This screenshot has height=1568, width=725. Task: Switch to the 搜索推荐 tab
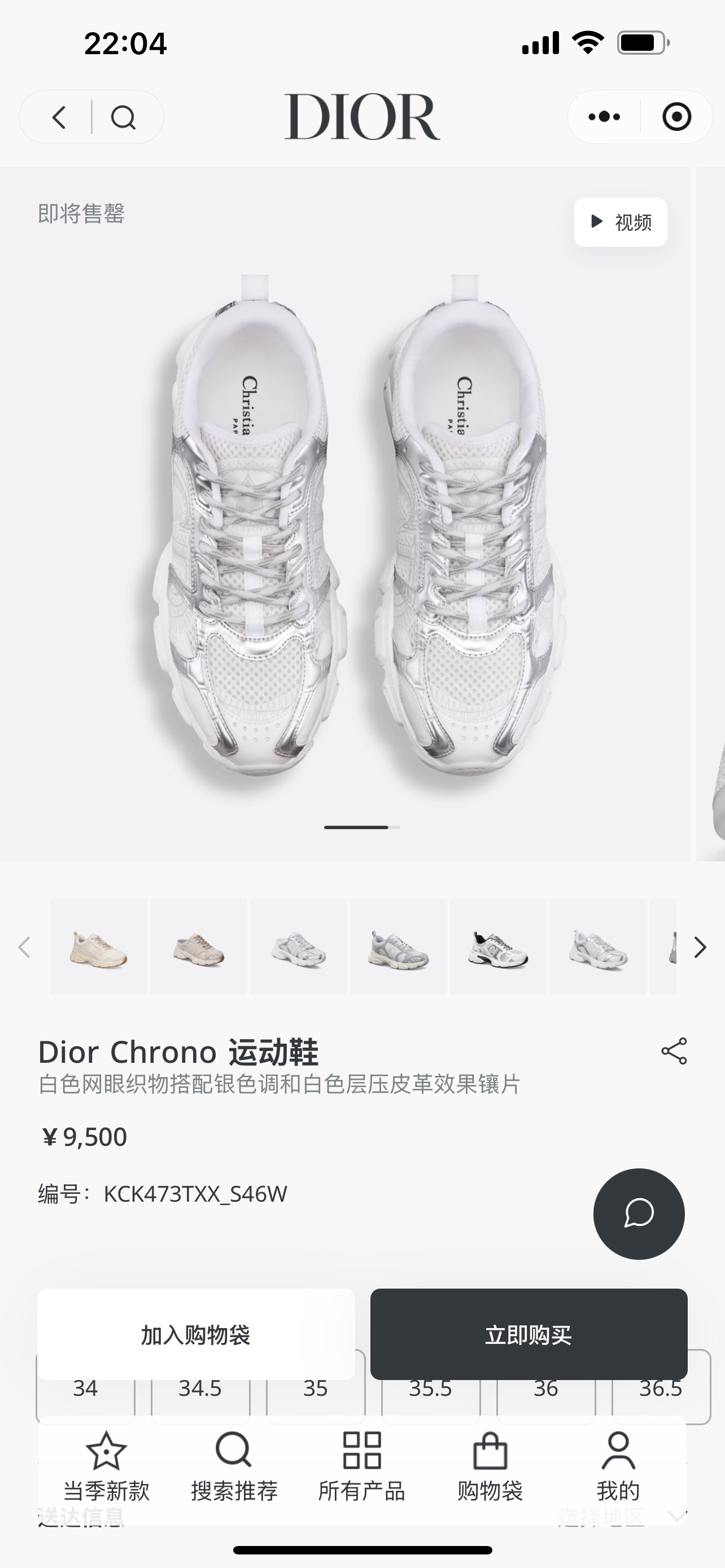(x=234, y=1467)
